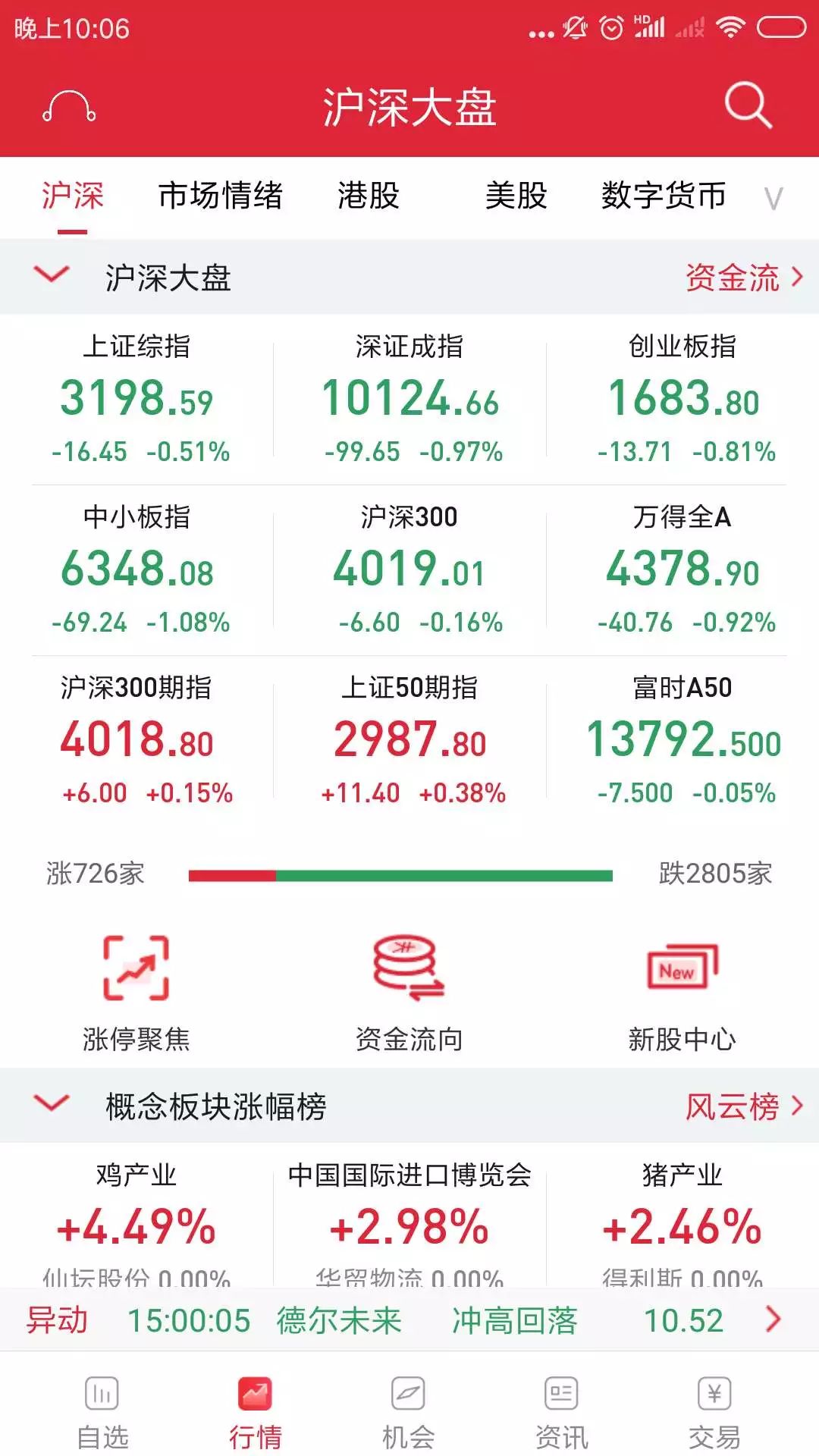Screen dimensions: 819x1456
Task: Collapse the 沪深大盘 section
Action: point(52,275)
